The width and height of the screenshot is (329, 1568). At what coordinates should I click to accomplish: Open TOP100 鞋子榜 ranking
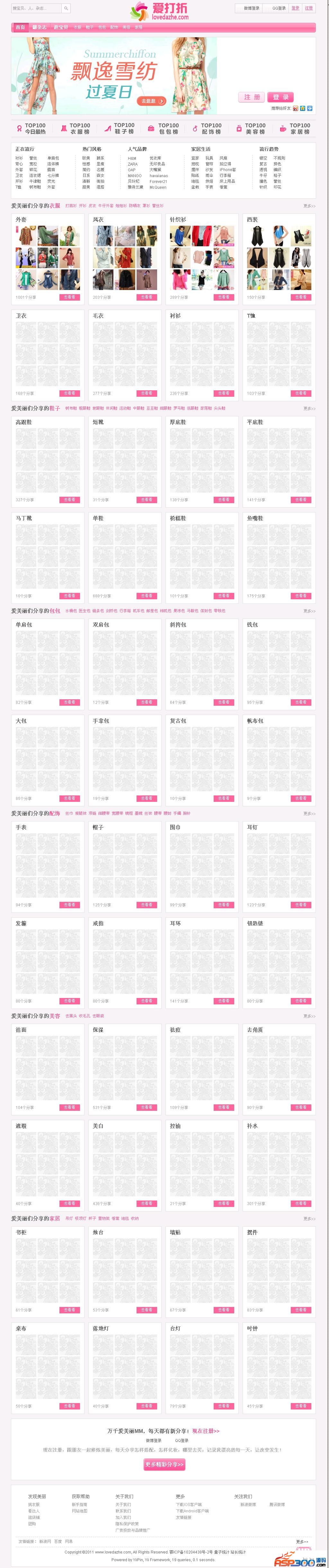tap(119, 128)
